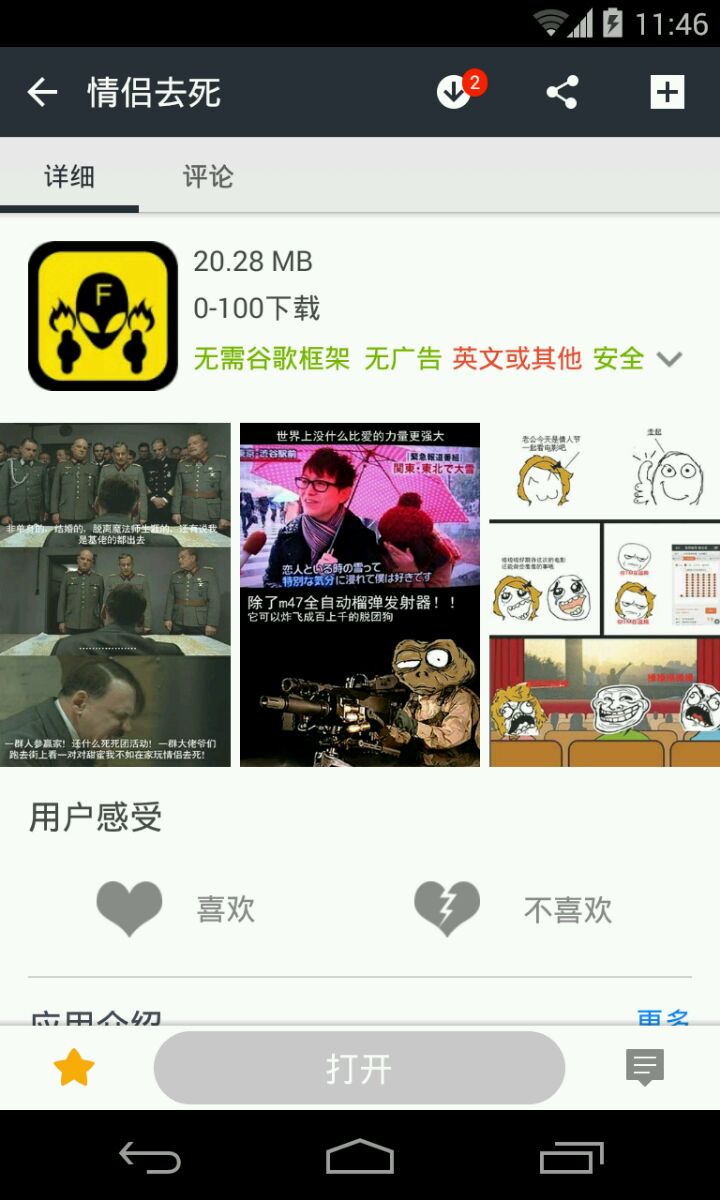The width and height of the screenshot is (720, 1200).
Task: Go back using the top-left arrow
Action: click(42, 93)
